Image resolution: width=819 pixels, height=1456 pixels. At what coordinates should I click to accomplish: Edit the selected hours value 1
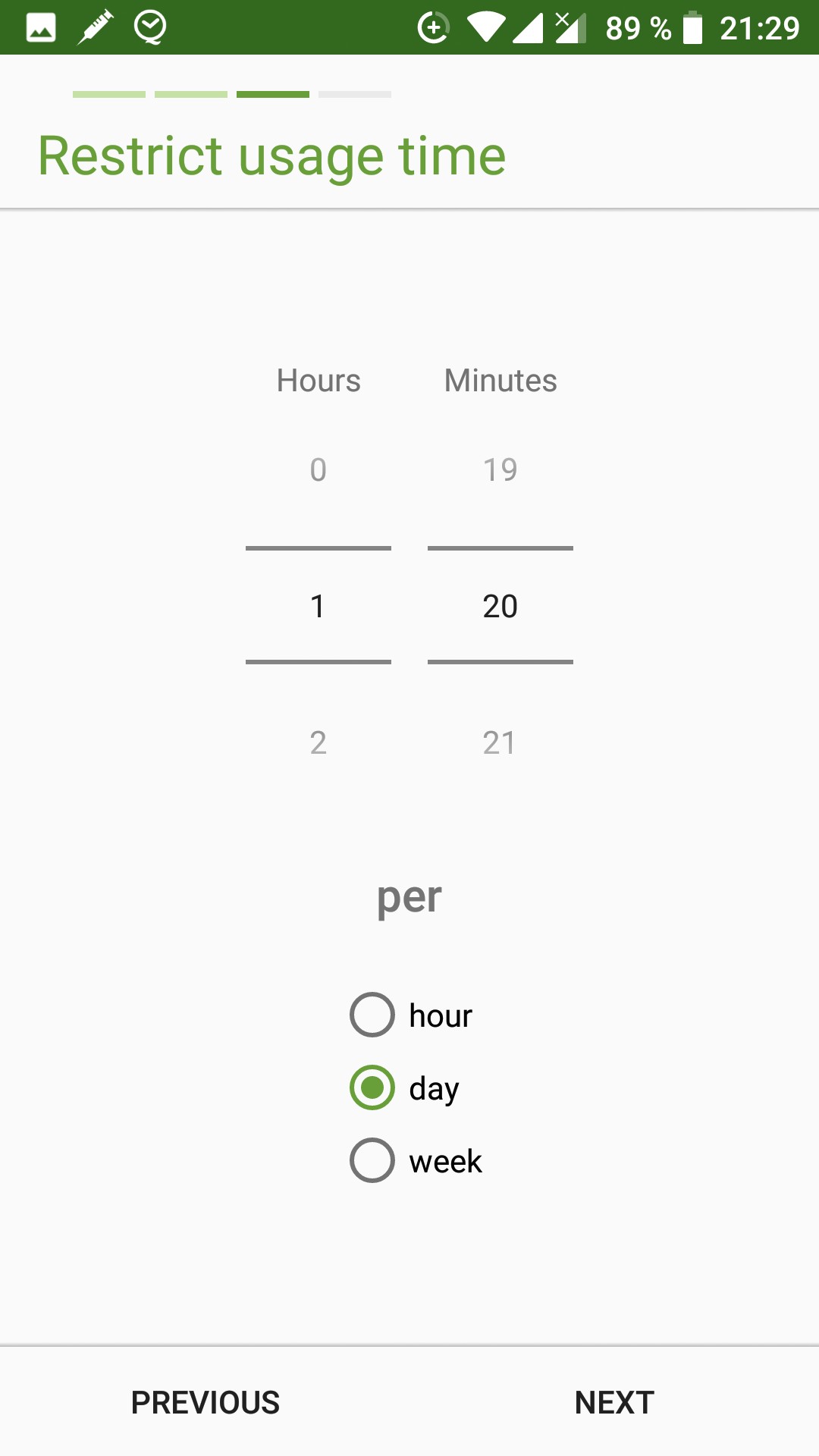pos(318,606)
